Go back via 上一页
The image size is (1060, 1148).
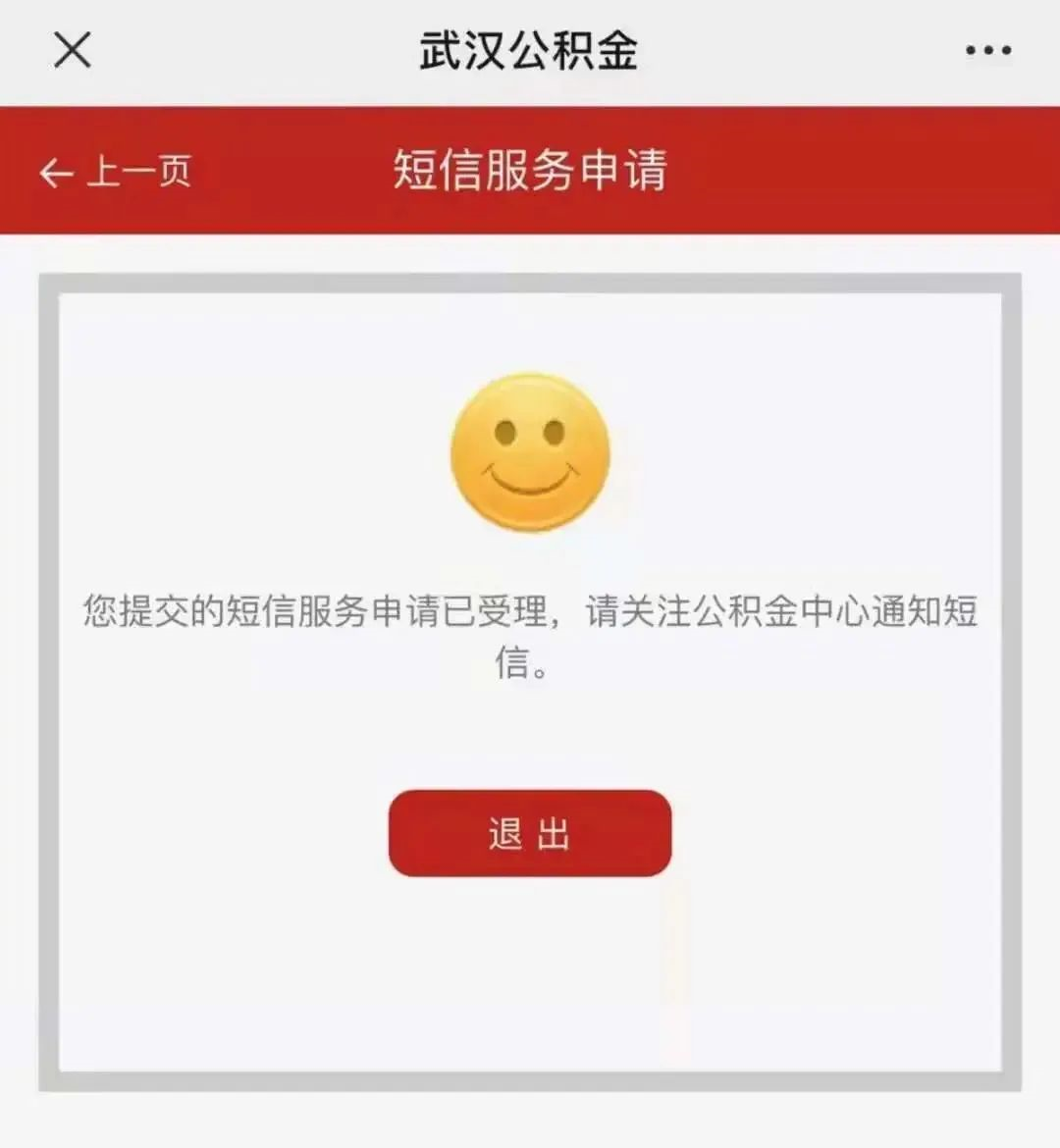tap(116, 173)
